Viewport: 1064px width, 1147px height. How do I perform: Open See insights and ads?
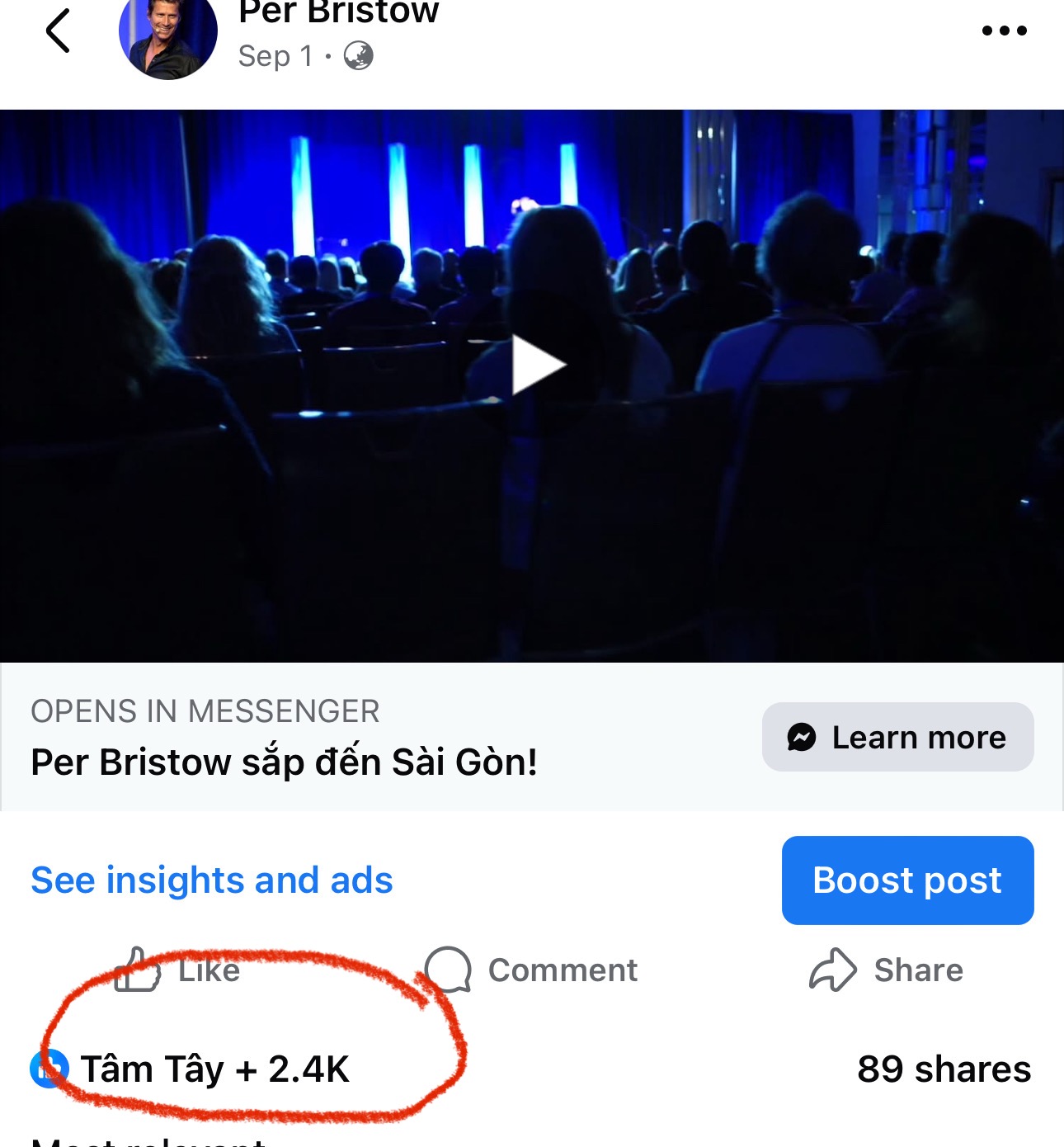tap(212, 880)
